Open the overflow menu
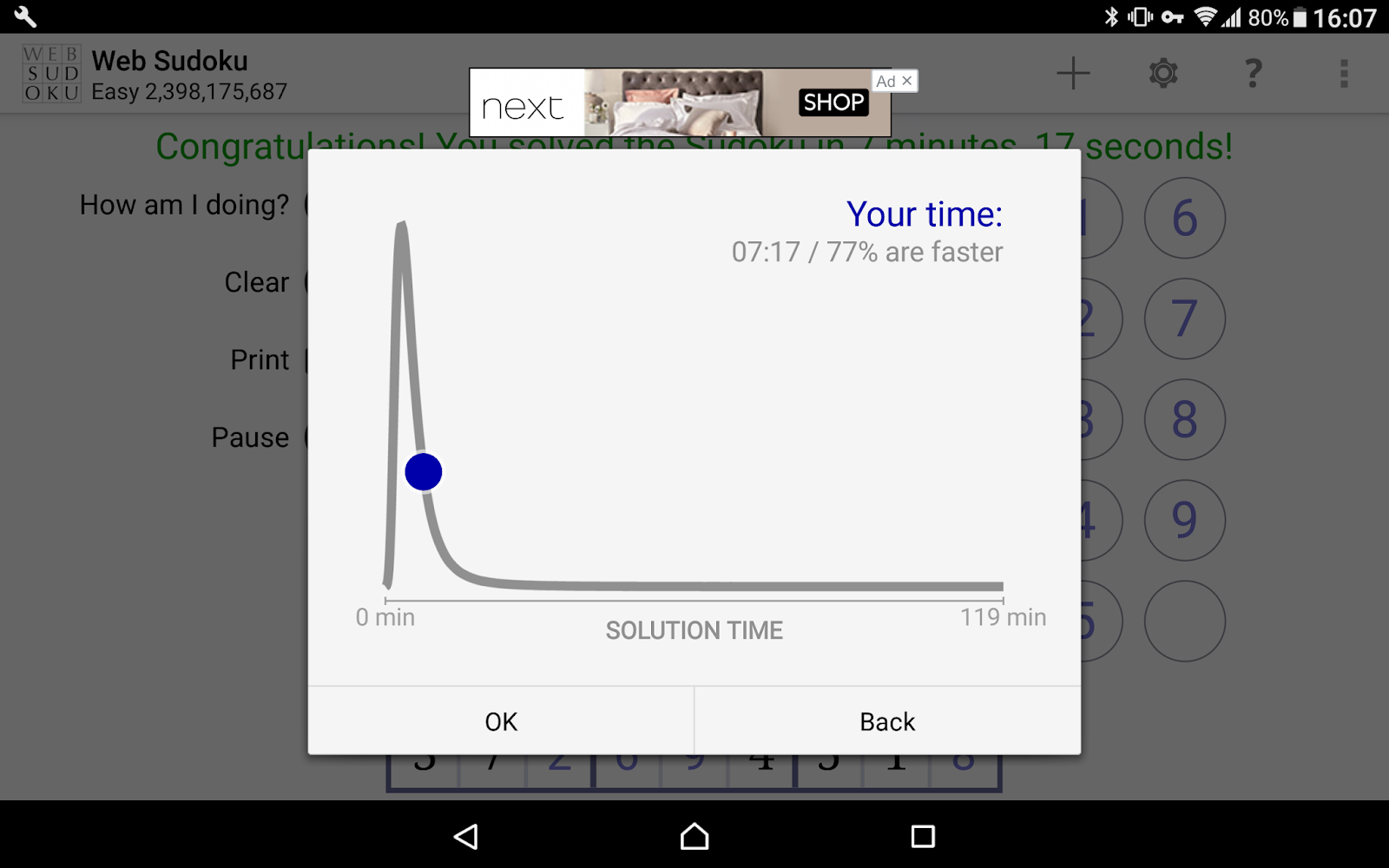This screenshot has width=1389, height=868. click(x=1344, y=73)
